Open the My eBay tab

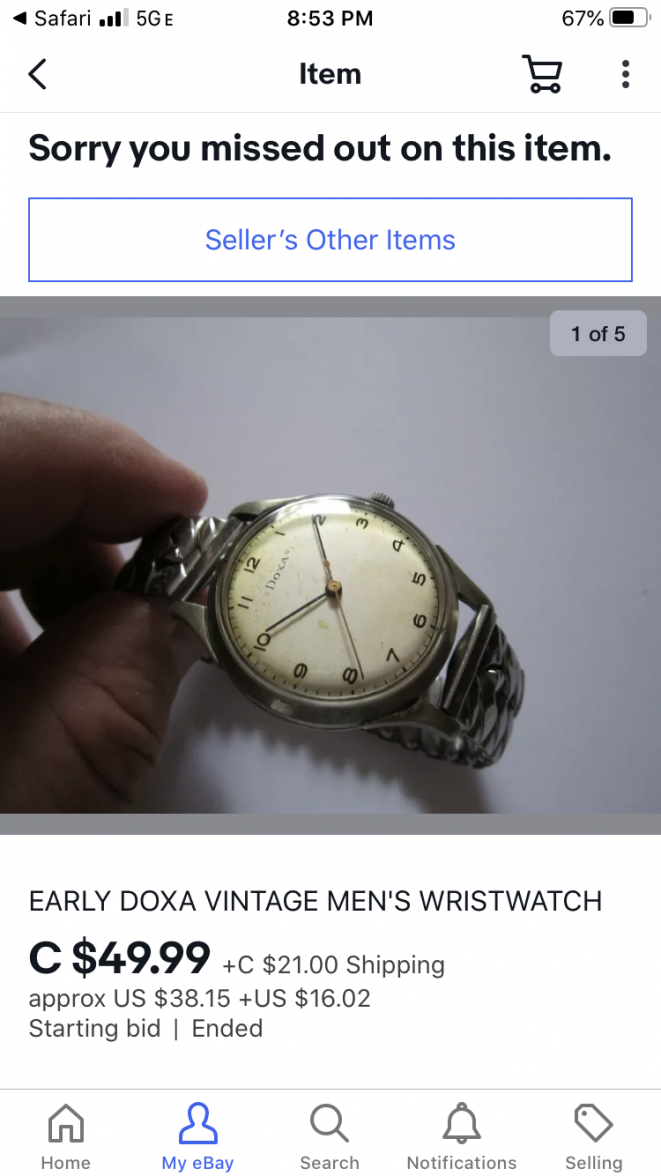[x=198, y=1137]
